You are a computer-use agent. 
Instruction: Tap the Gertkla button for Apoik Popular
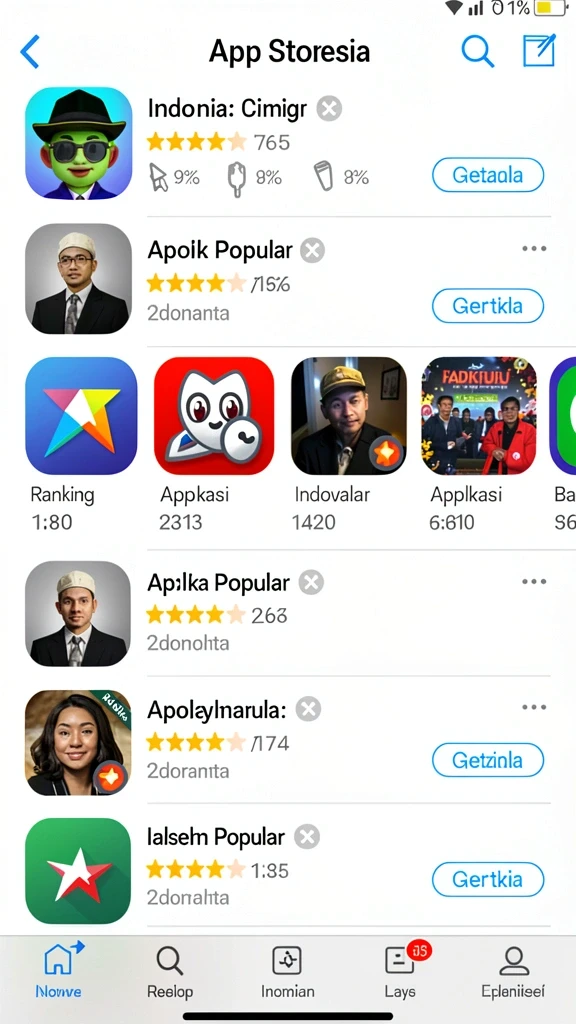pos(488,305)
